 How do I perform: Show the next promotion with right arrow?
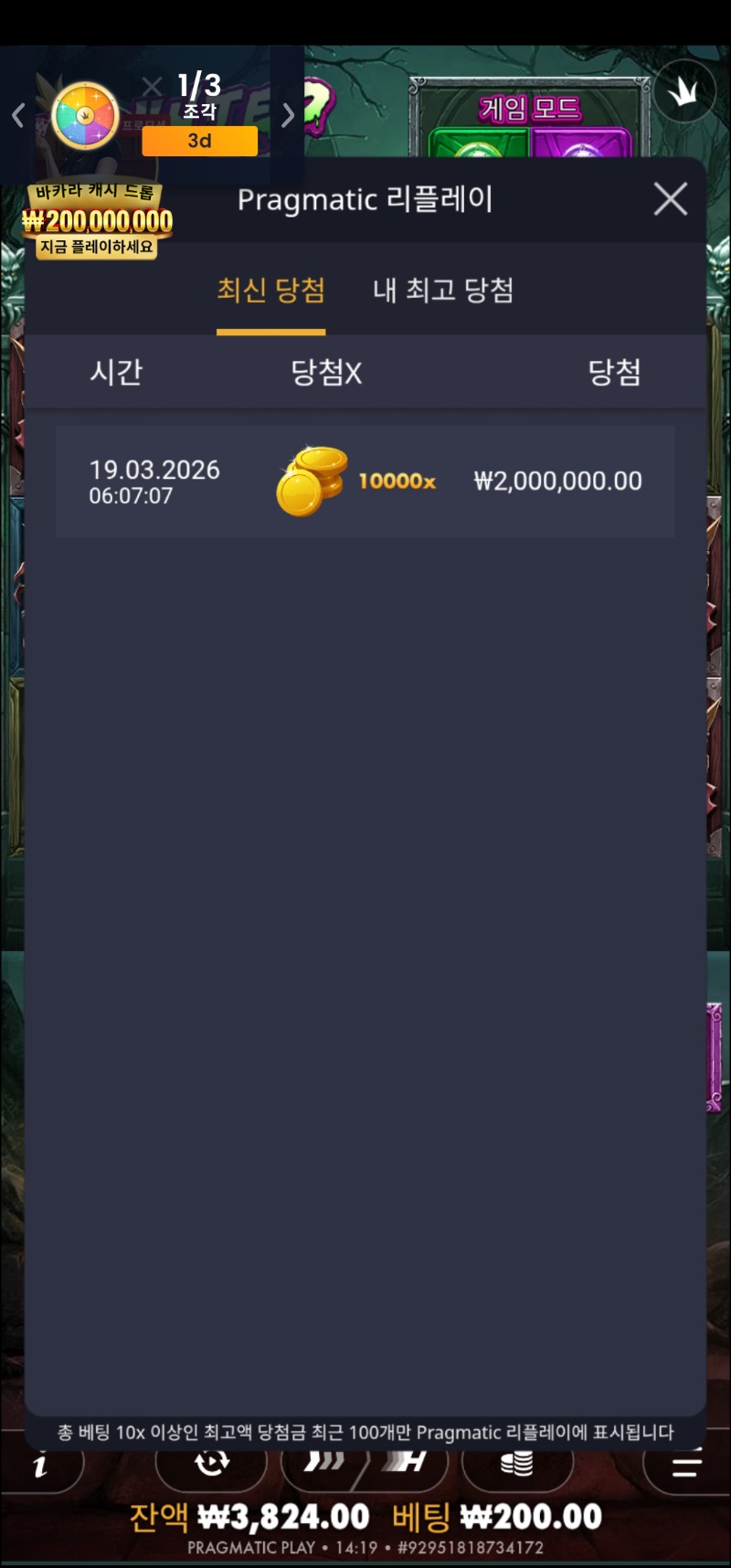click(x=288, y=115)
